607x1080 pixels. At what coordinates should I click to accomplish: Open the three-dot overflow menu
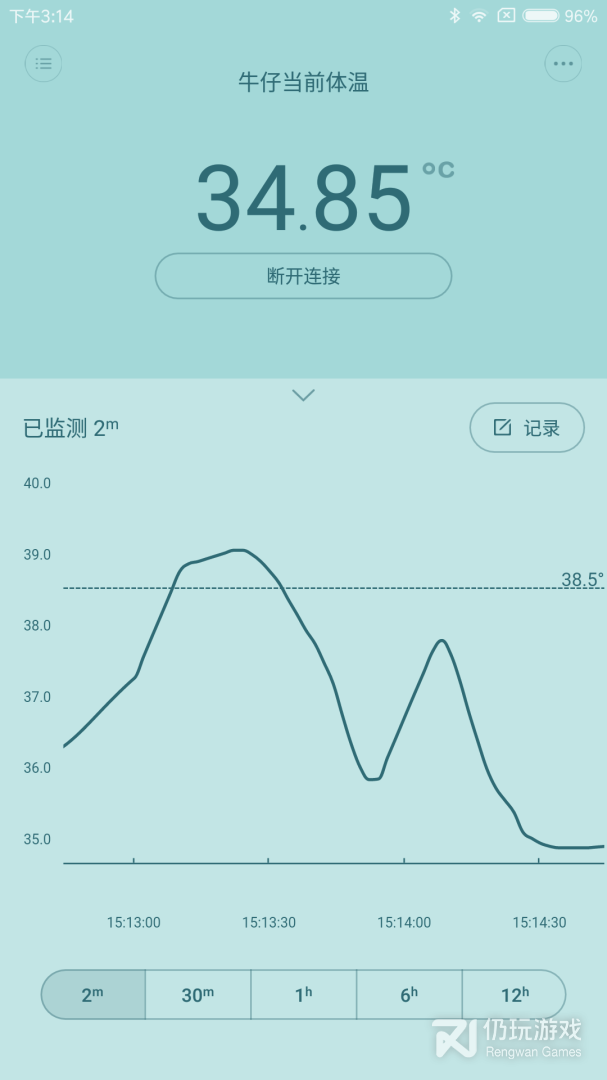563,64
